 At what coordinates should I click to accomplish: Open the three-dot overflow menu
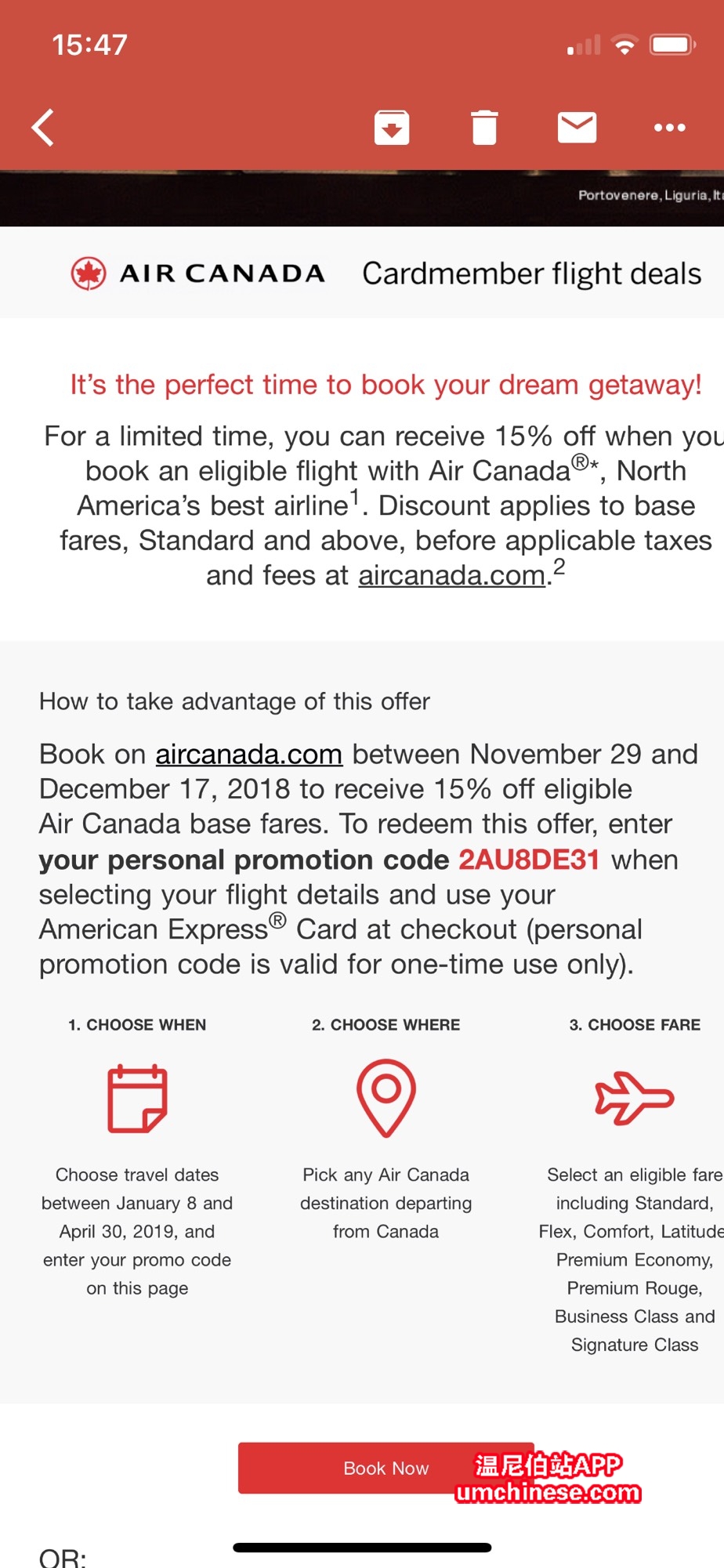click(669, 128)
